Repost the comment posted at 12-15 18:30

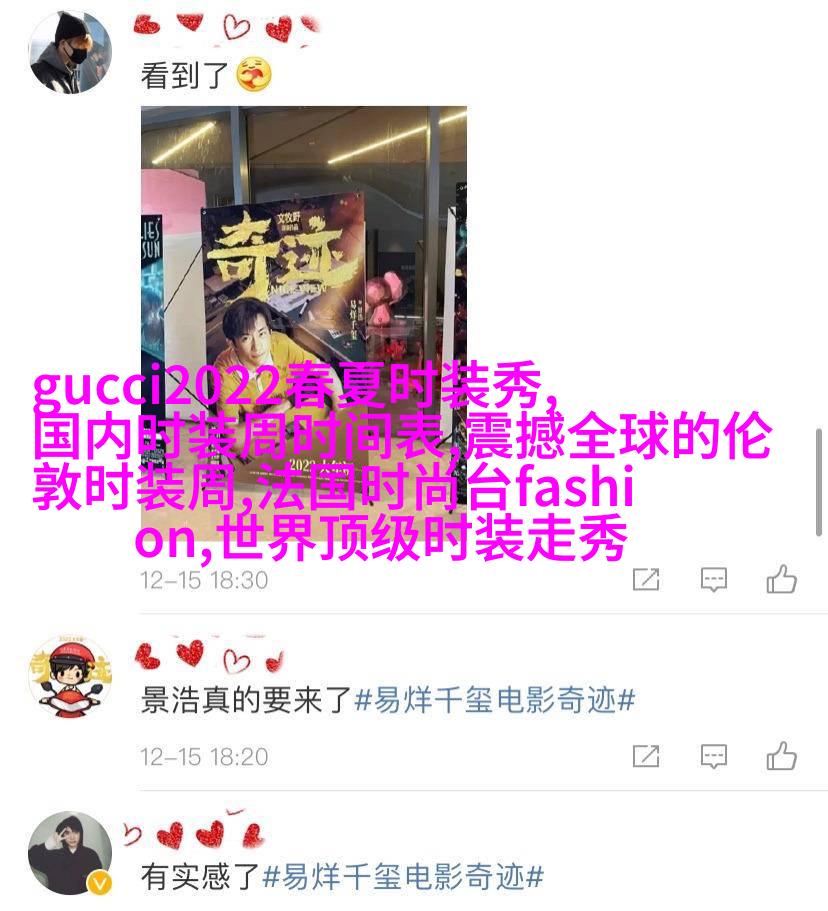pos(647,579)
